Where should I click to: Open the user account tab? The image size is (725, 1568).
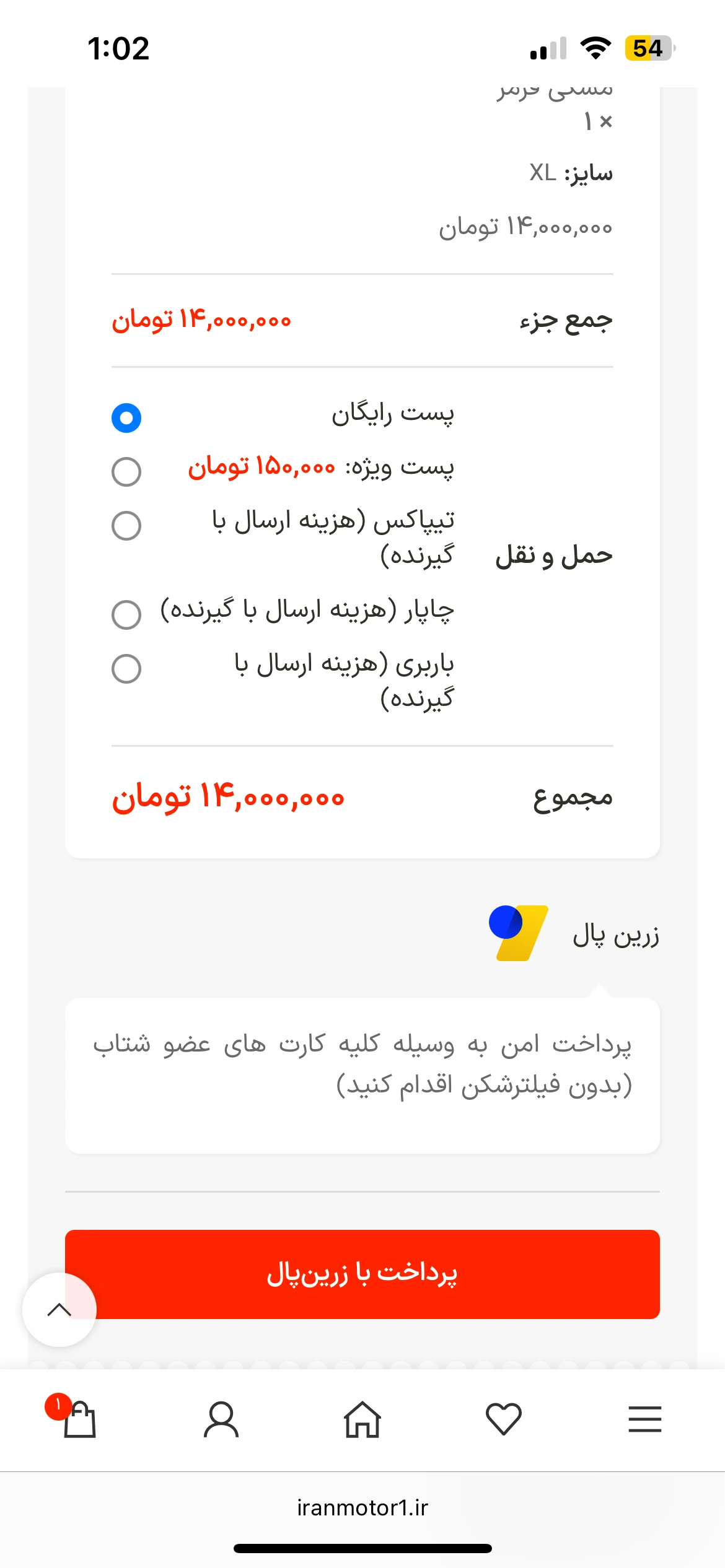pyautogui.click(x=221, y=1419)
